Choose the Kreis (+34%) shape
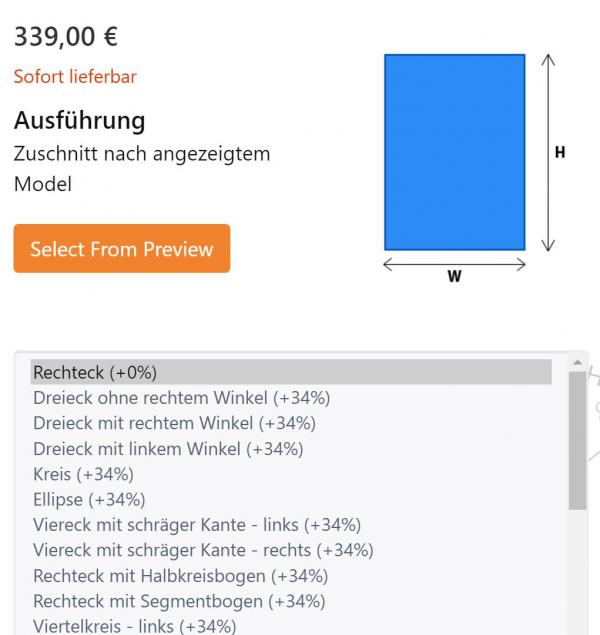600x635 pixels. tap(83, 474)
